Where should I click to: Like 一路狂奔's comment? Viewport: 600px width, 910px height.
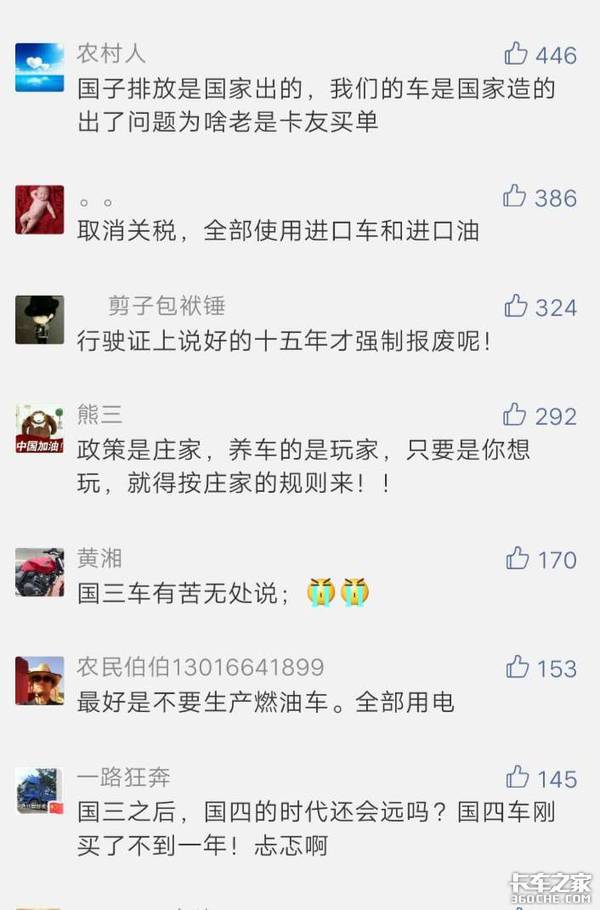click(518, 777)
